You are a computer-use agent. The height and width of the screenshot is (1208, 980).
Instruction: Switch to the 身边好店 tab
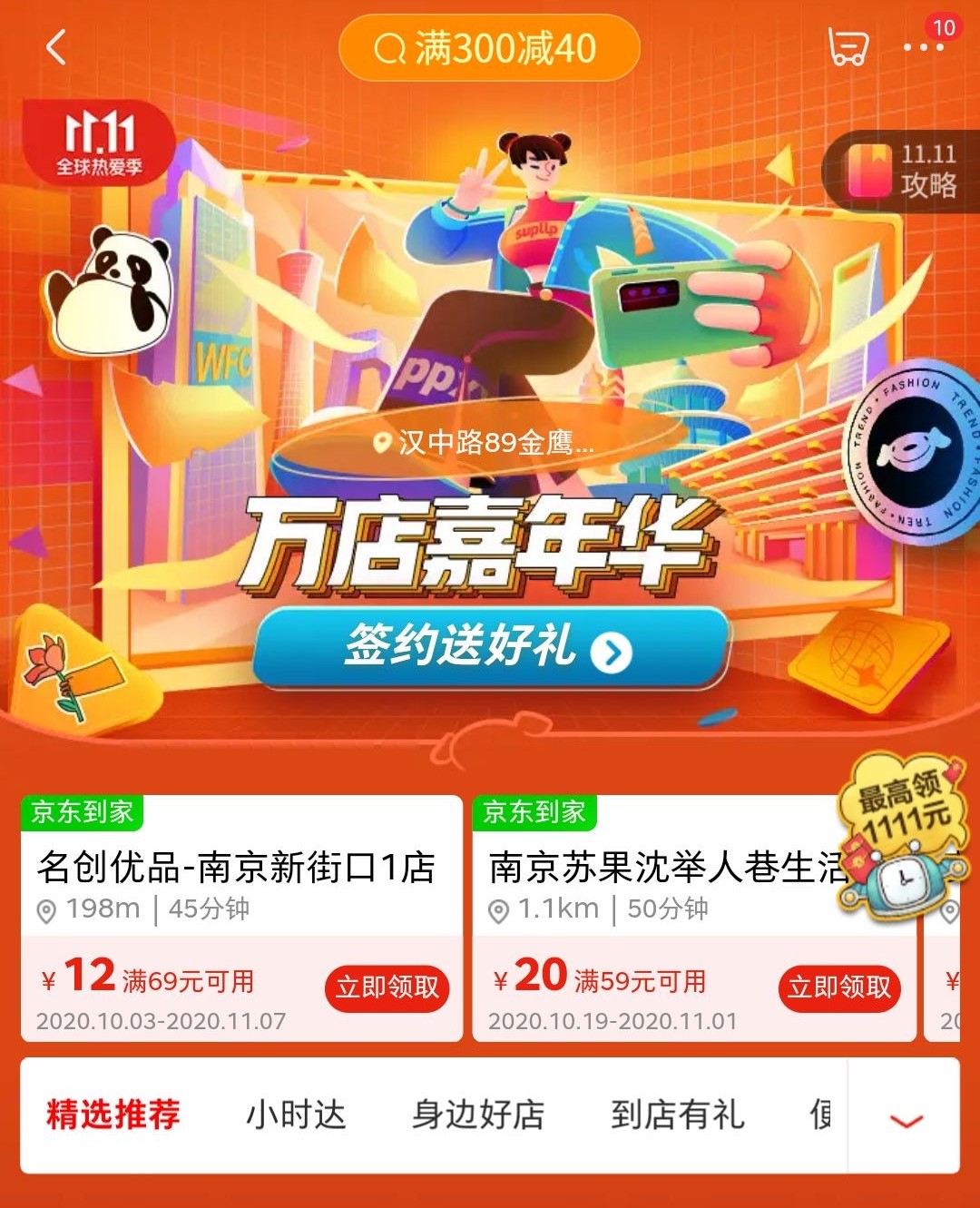478,1115
